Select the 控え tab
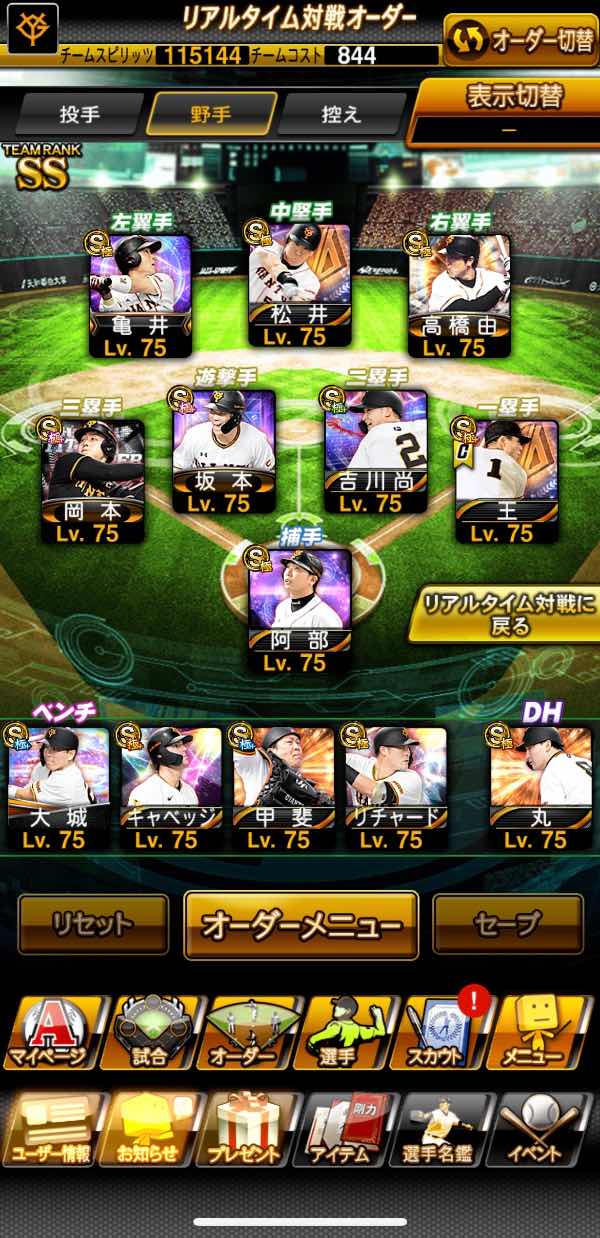The width and height of the screenshot is (600, 1238). (x=342, y=113)
